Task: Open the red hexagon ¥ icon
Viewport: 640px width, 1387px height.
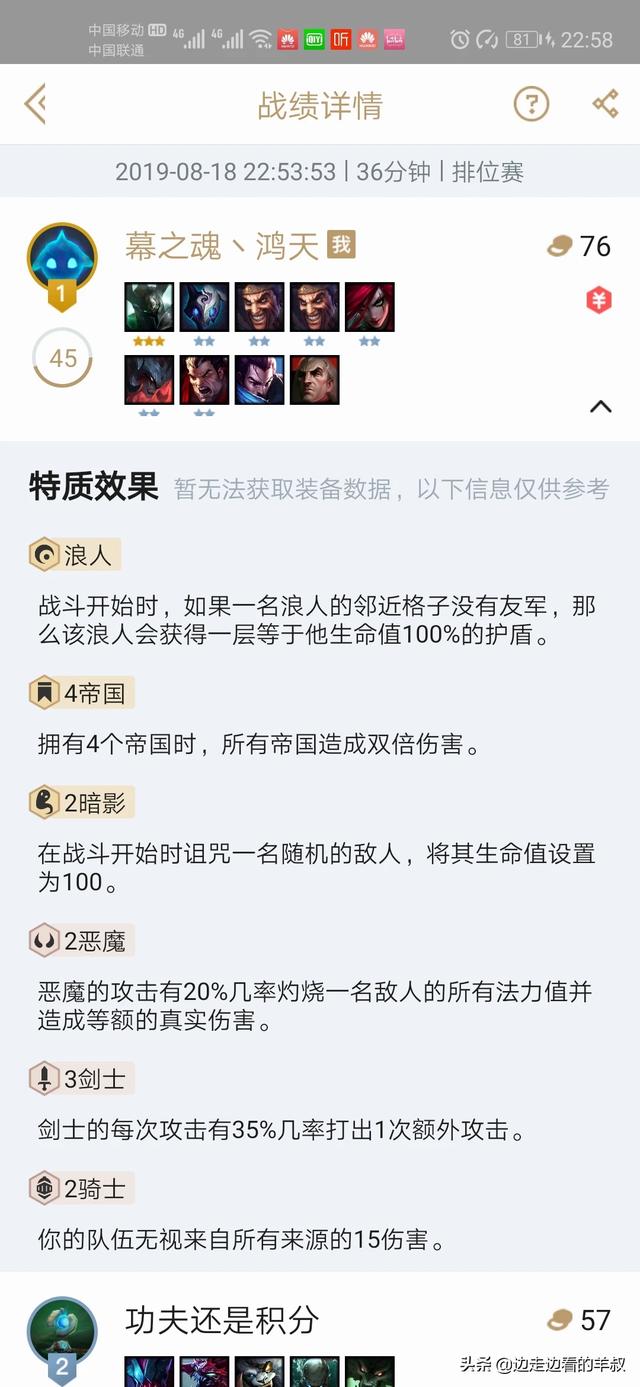Action: (598, 300)
